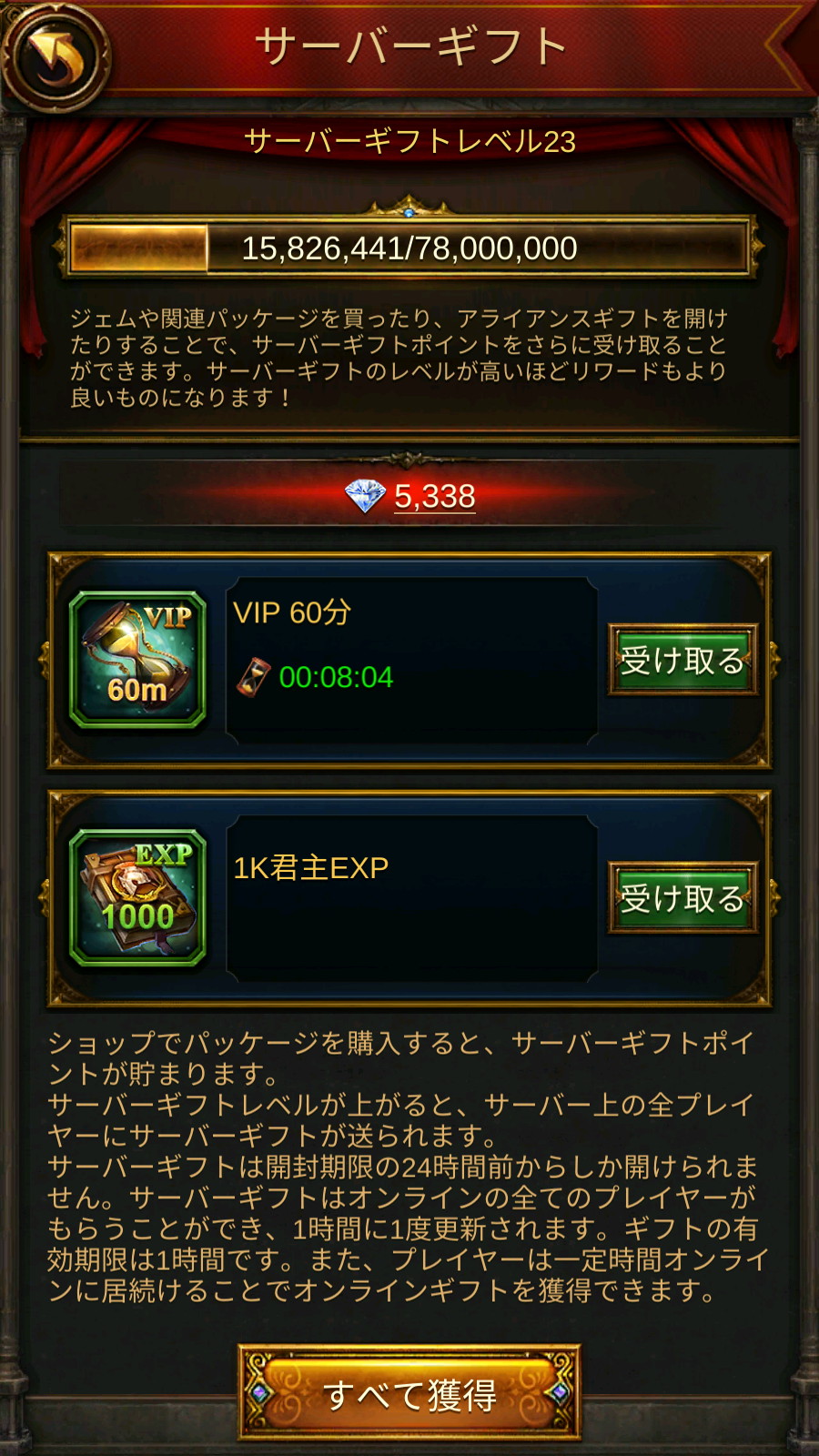View the VIP 60m item icon
819x1456 pixels.
coord(138,660)
